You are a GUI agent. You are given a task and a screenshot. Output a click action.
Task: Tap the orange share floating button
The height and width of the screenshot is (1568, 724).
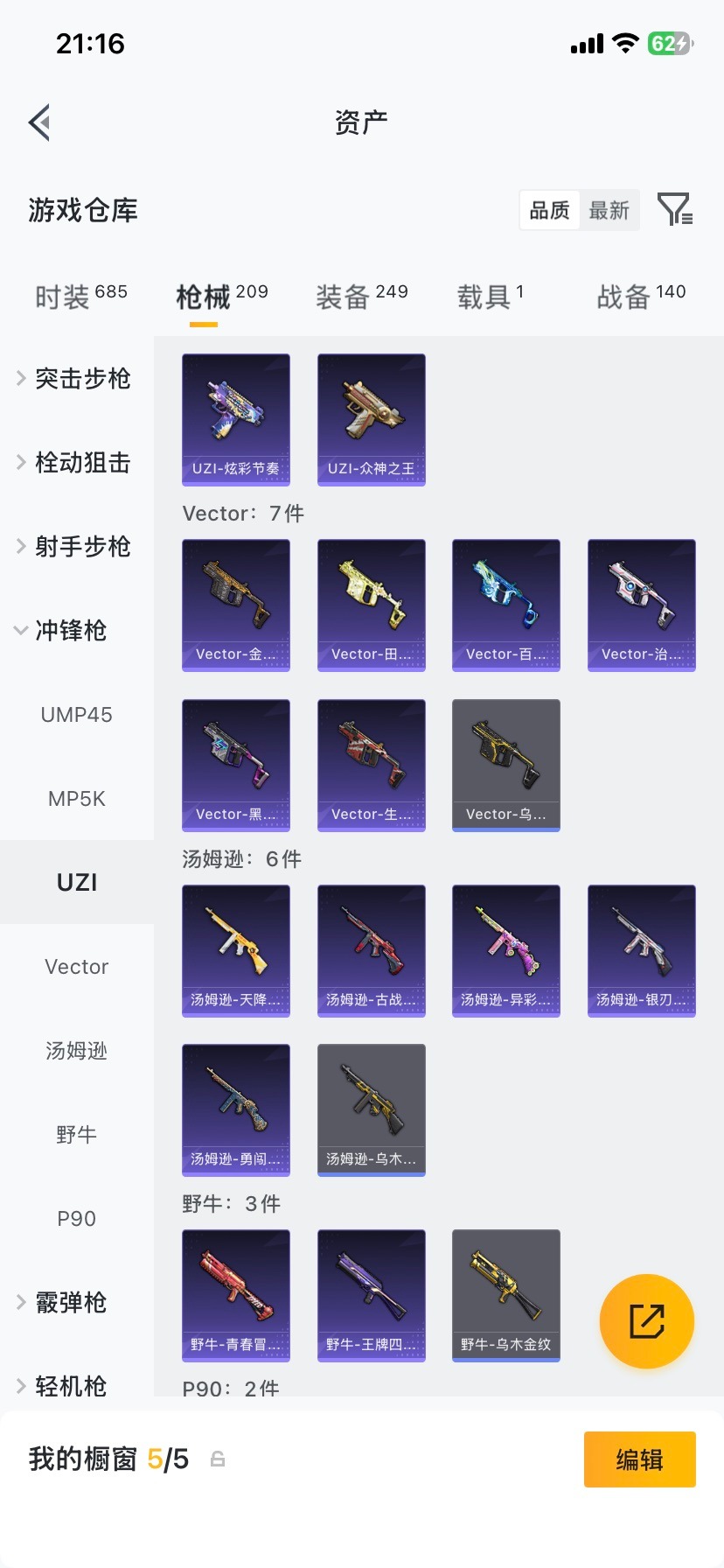point(646,1320)
